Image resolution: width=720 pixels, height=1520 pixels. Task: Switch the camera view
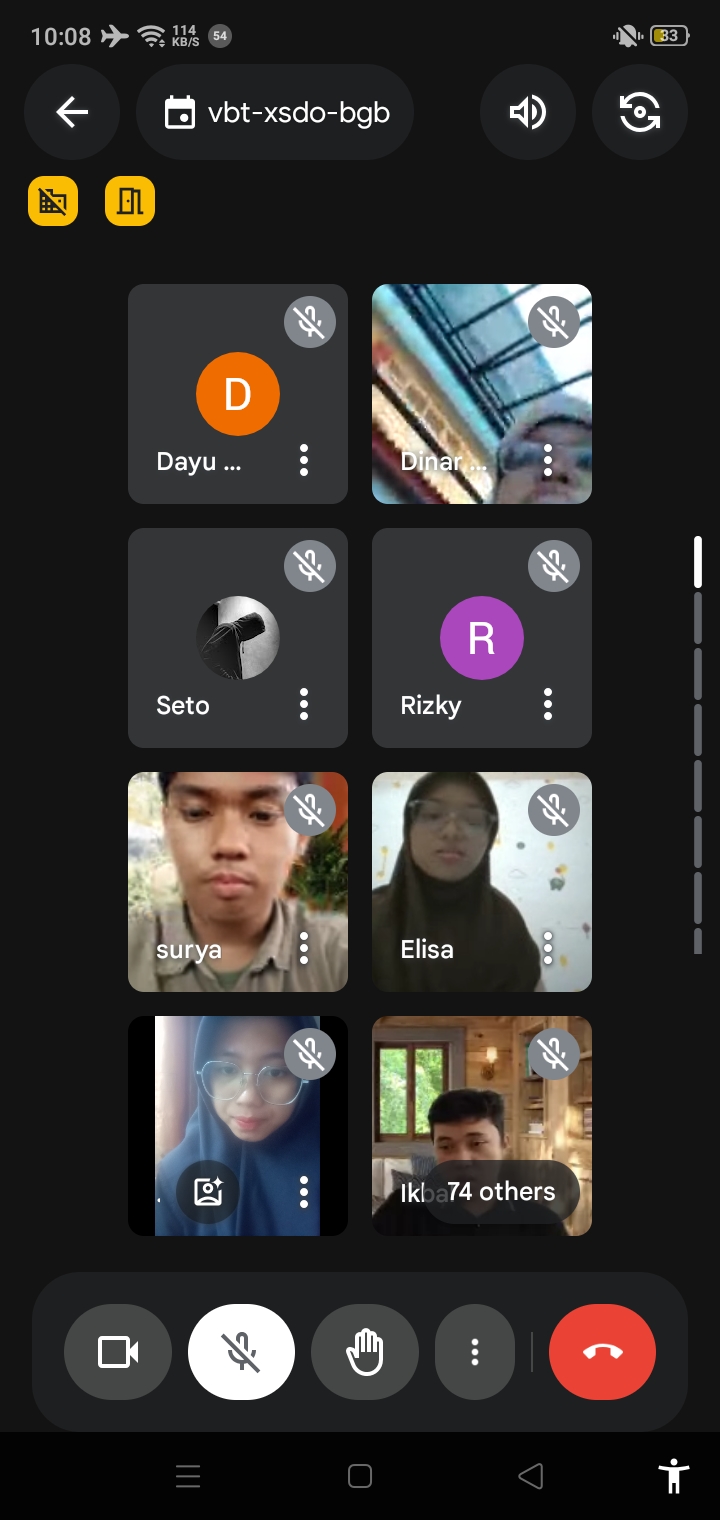pos(640,113)
